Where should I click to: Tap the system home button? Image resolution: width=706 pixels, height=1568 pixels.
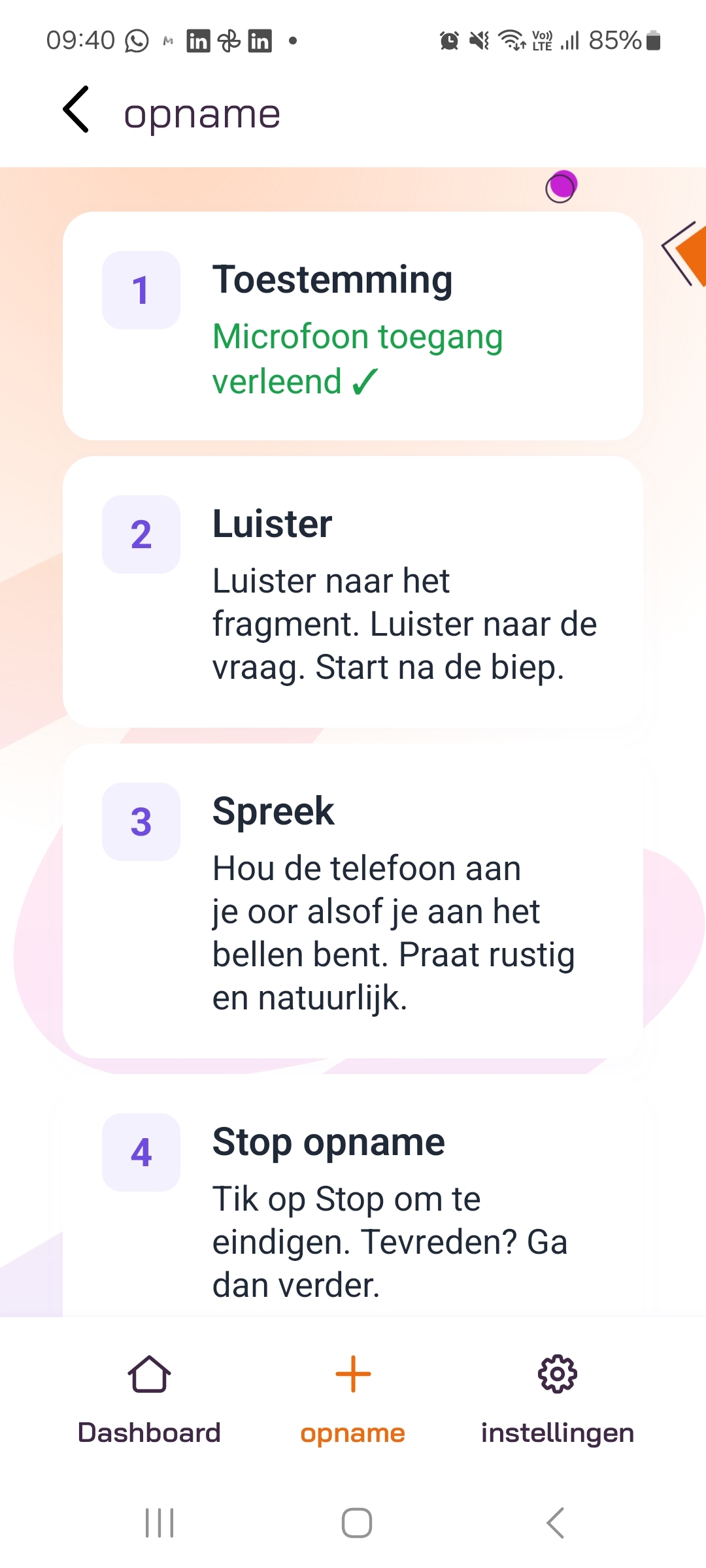coord(356,1523)
